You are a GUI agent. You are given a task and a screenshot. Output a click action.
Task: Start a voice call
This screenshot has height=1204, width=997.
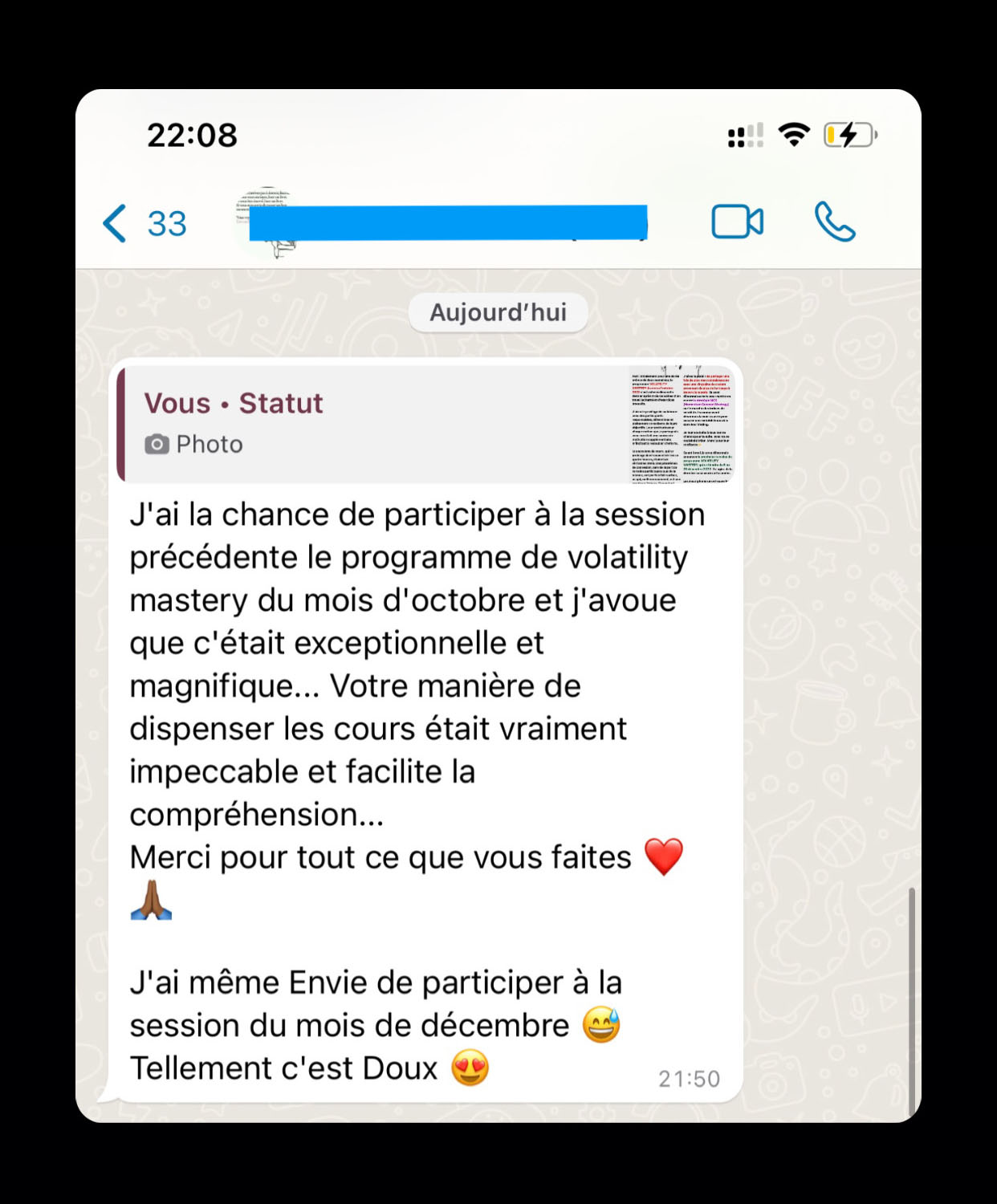[835, 222]
